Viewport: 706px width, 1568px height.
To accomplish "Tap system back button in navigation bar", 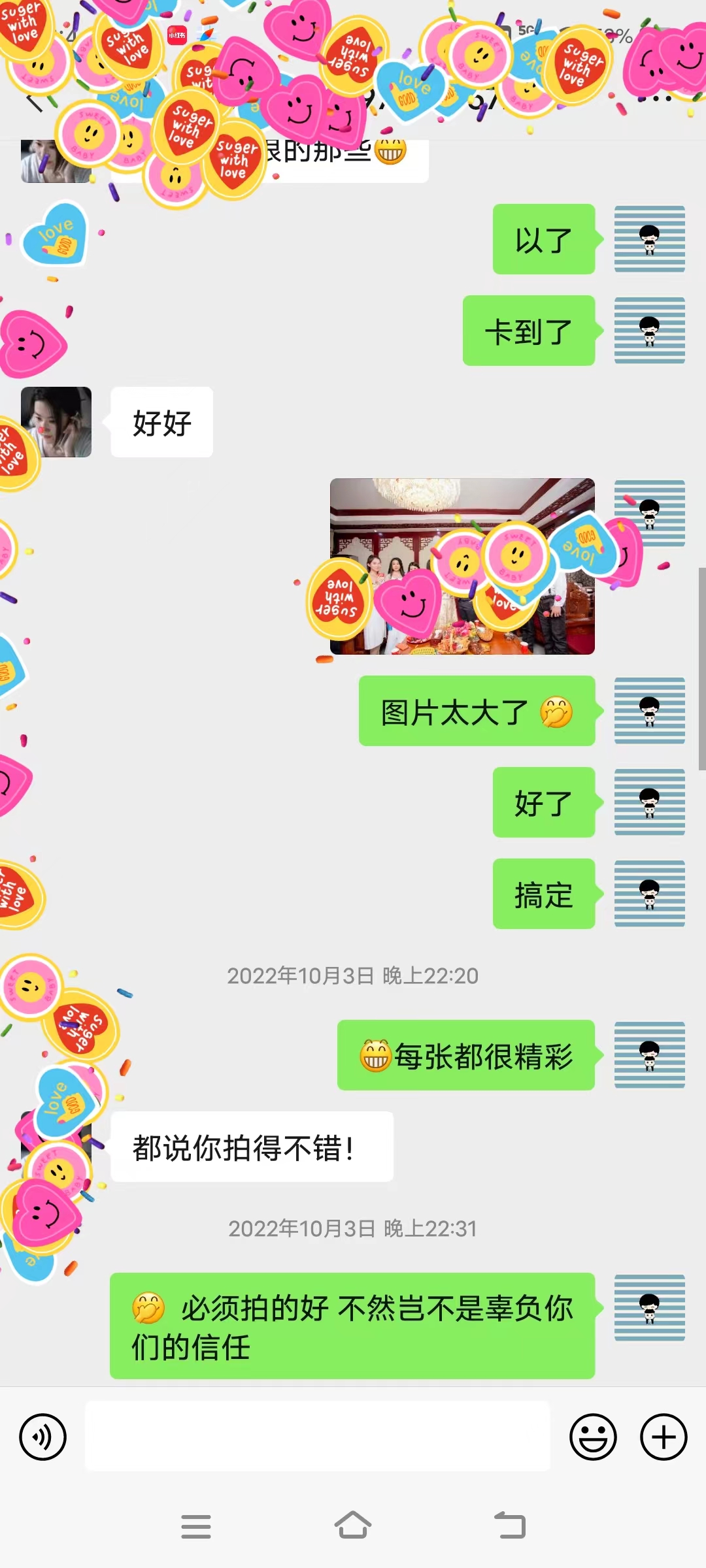I will [510, 1526].
